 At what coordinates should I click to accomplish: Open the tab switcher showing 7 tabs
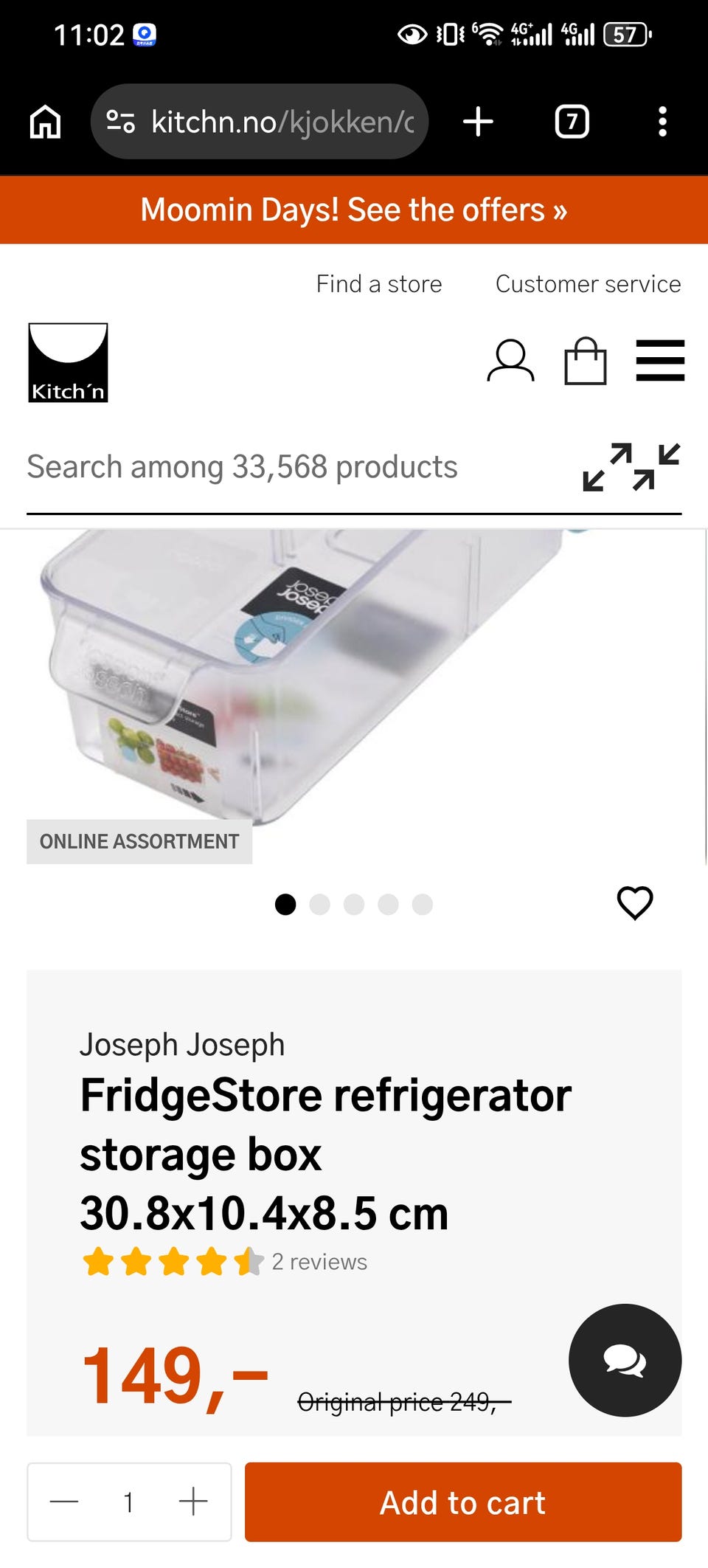pos(572,122)
